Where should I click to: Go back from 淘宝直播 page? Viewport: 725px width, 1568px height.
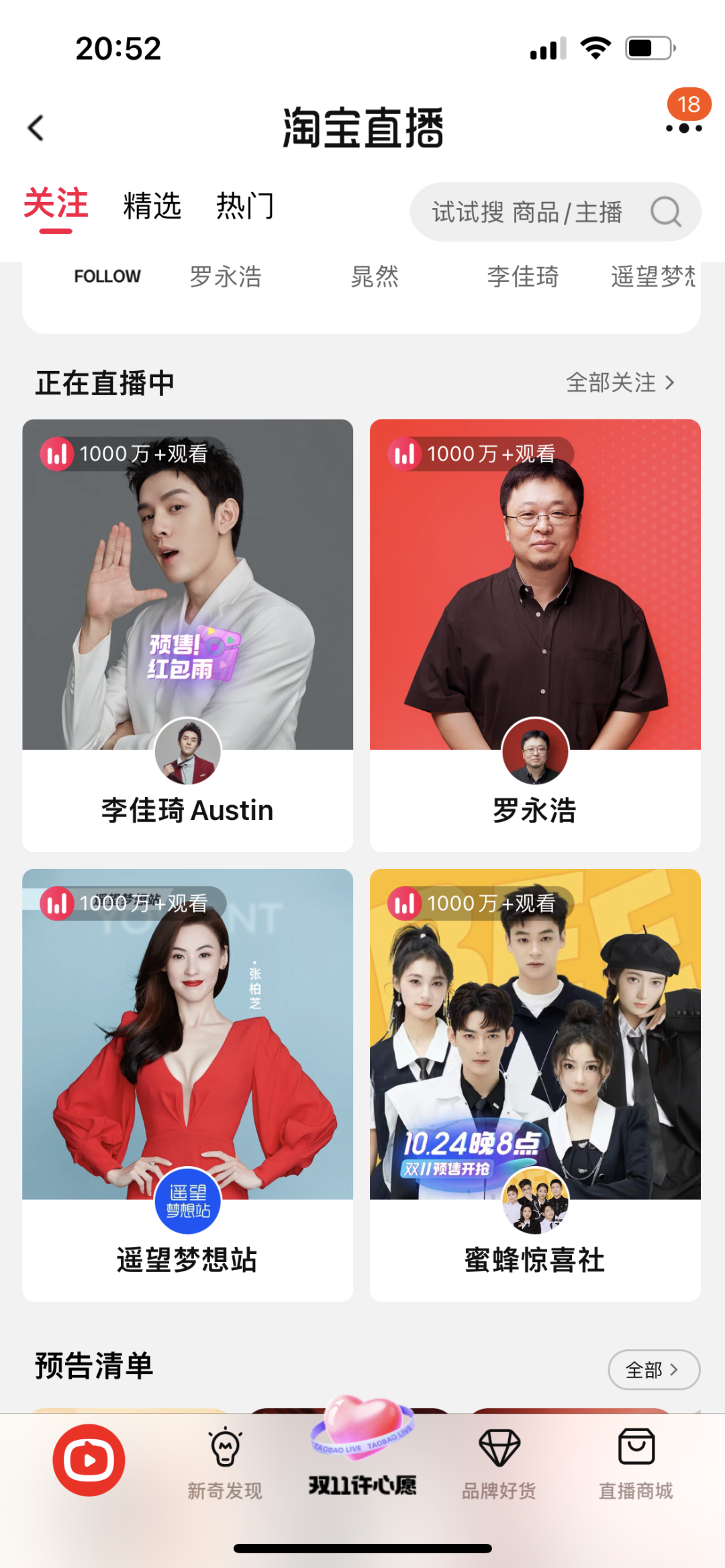click(x=36, y=127)
